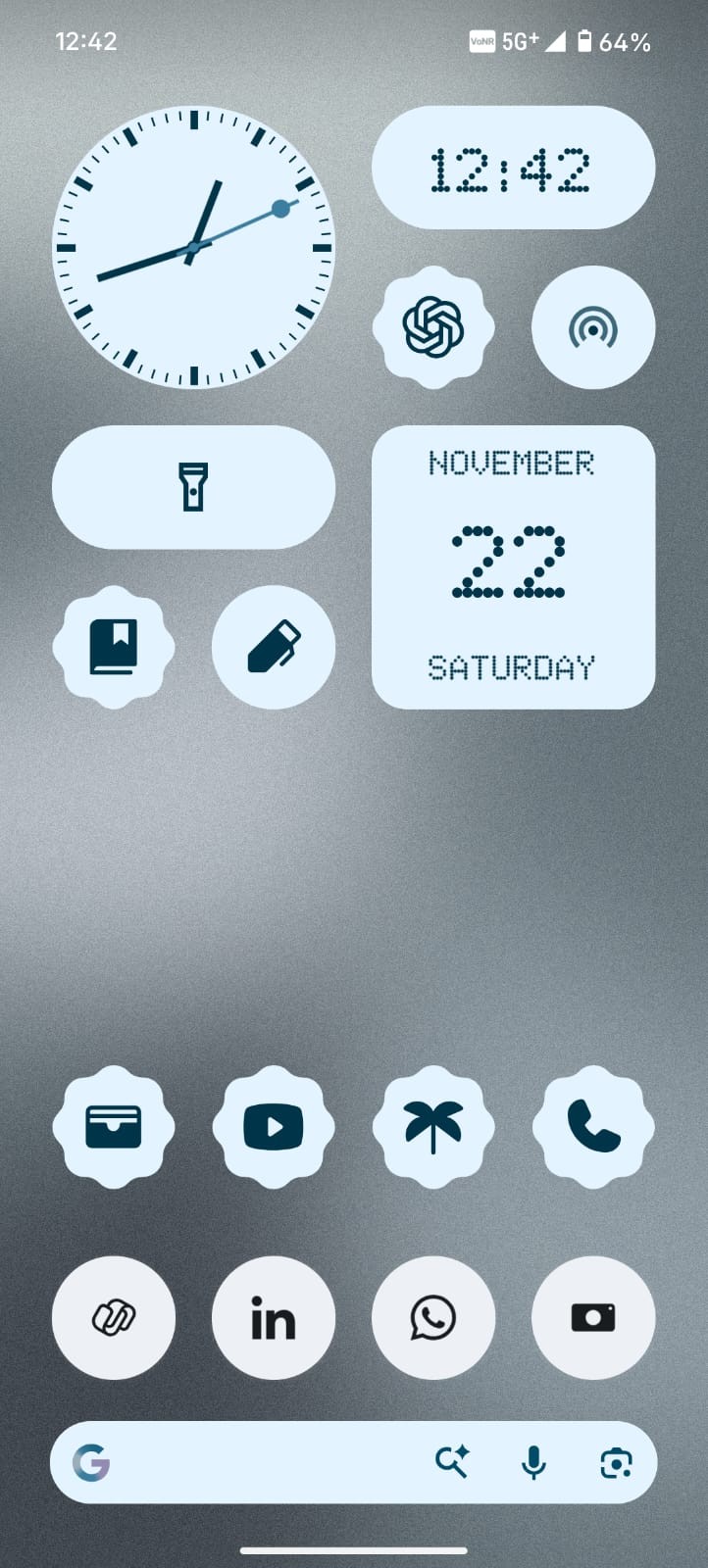Toggle the flashlight widget

click(x=193, y=487)
